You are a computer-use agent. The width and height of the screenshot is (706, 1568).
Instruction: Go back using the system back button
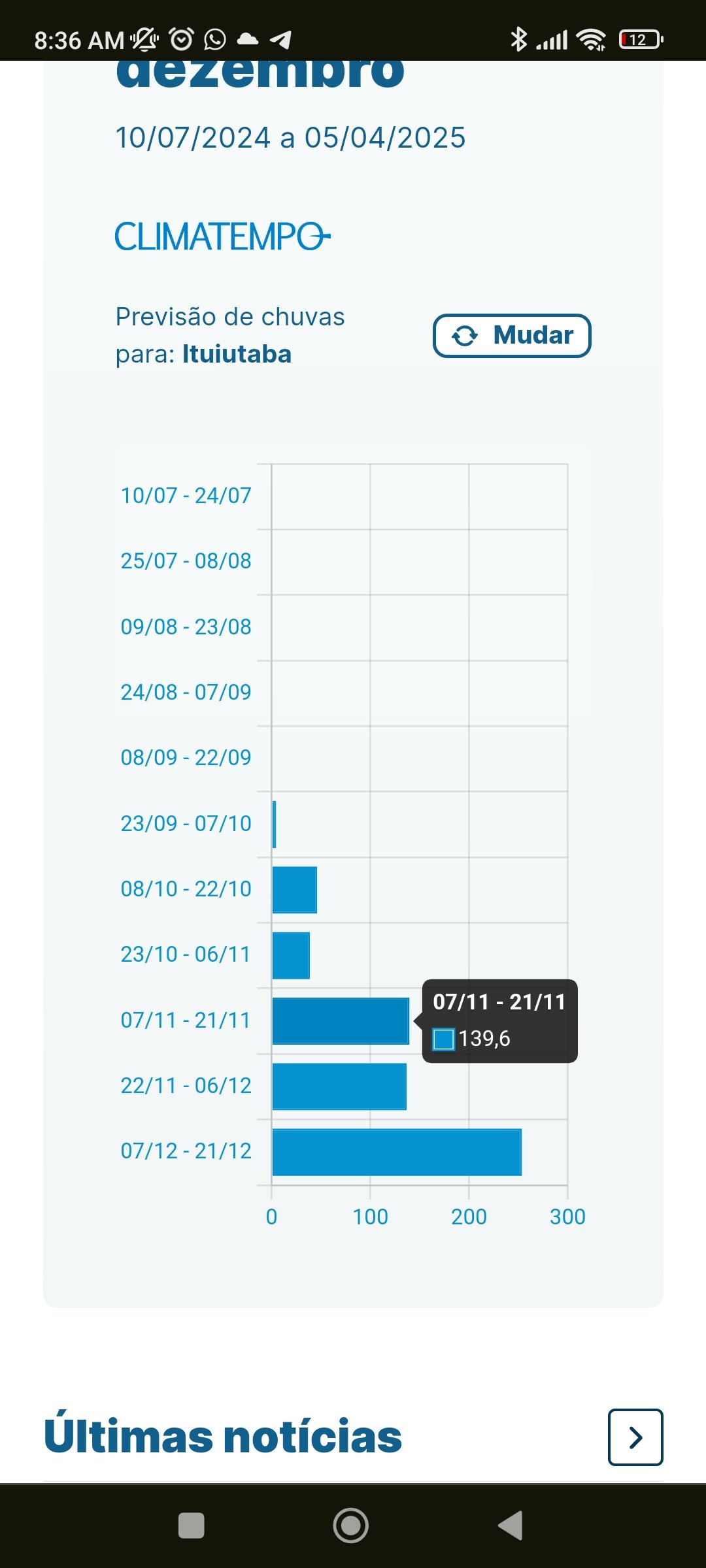point(511,1526)
